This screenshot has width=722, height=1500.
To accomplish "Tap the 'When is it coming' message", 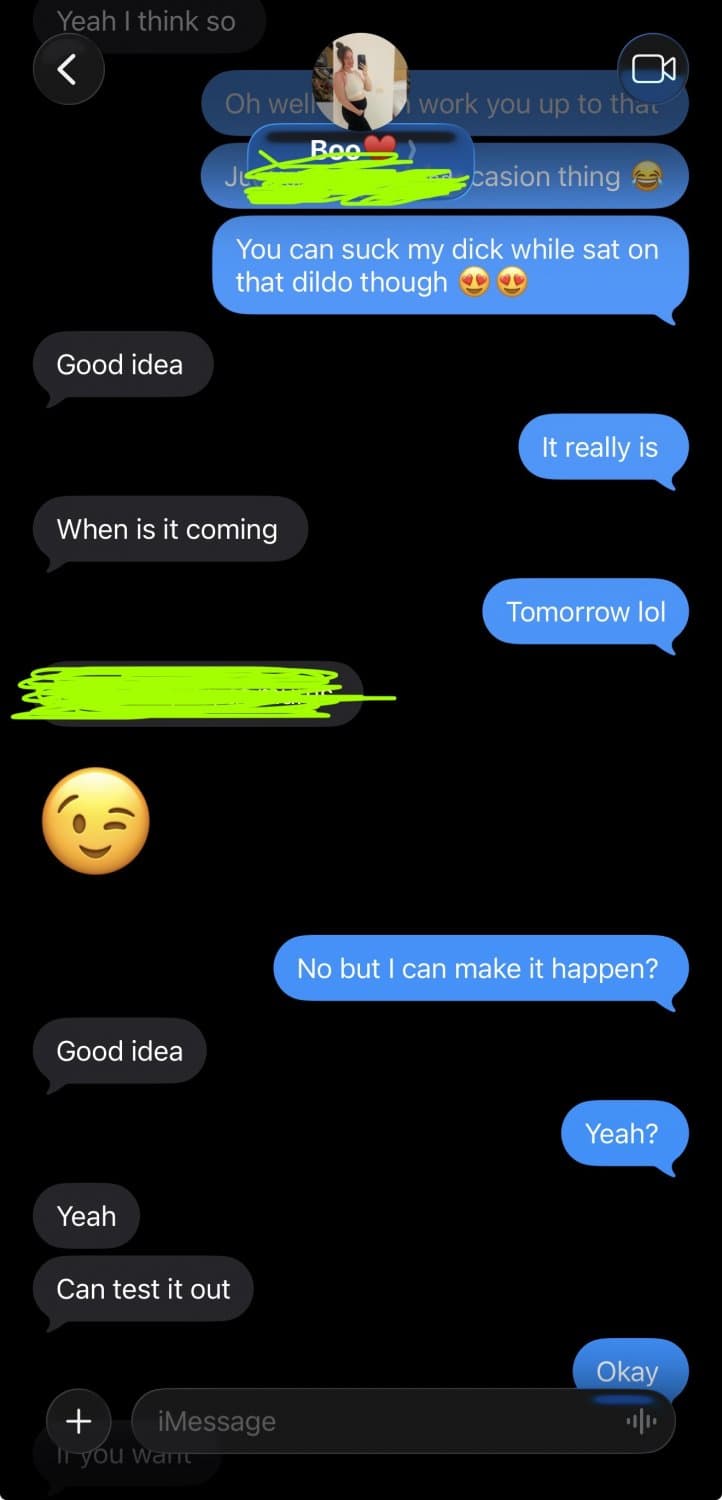I will coord(170,529).
